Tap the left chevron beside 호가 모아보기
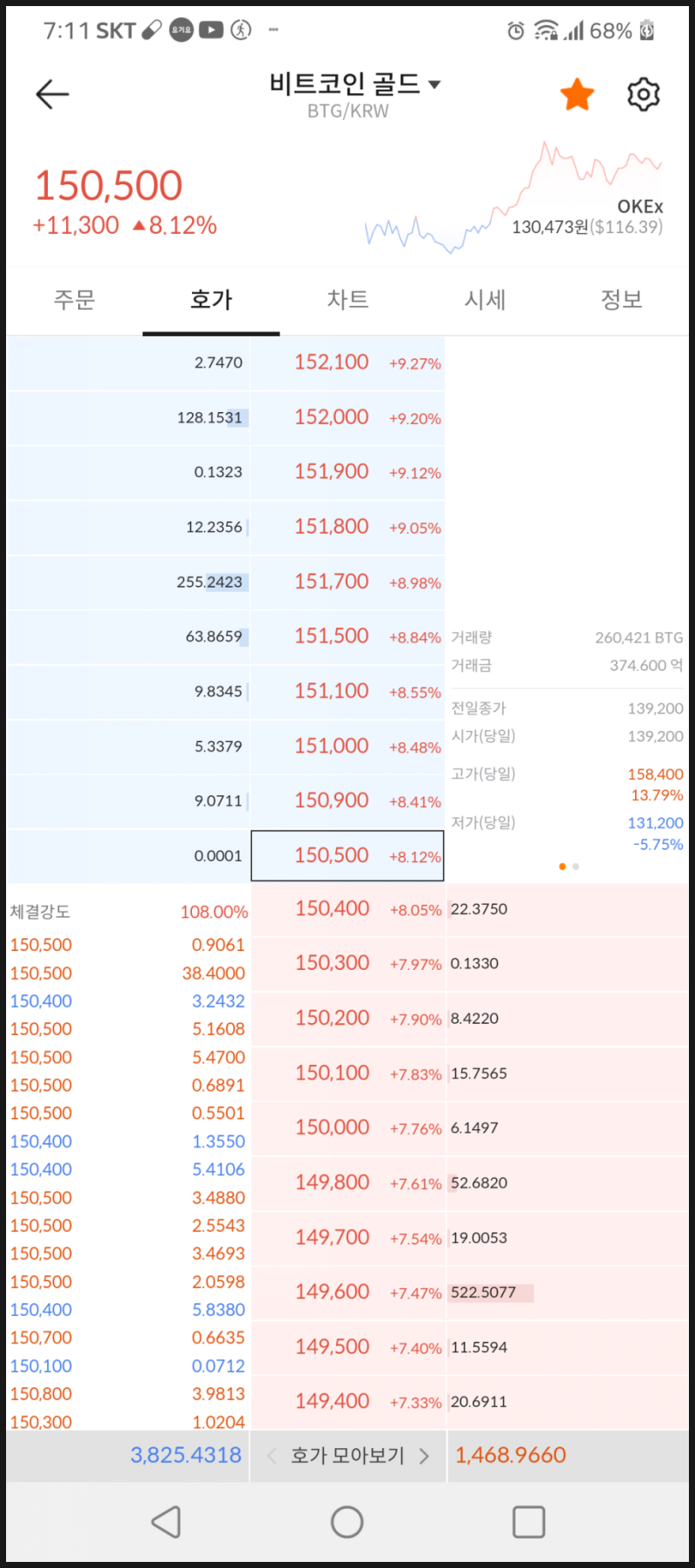Image resolution: width=695 pixels, height=1568 pixels. point(270,1455)
